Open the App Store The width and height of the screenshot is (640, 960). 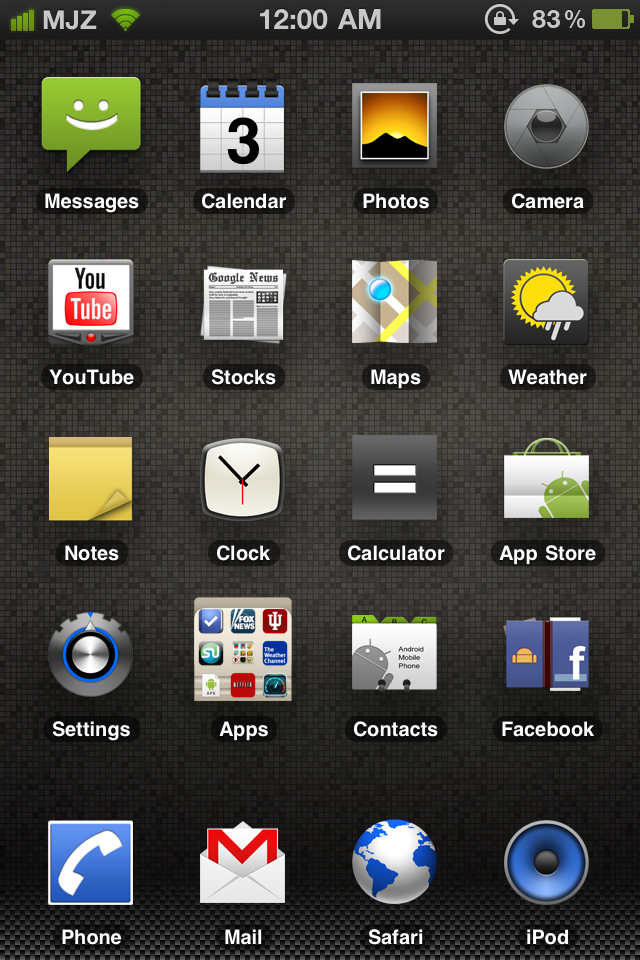[x=546, y=478]
